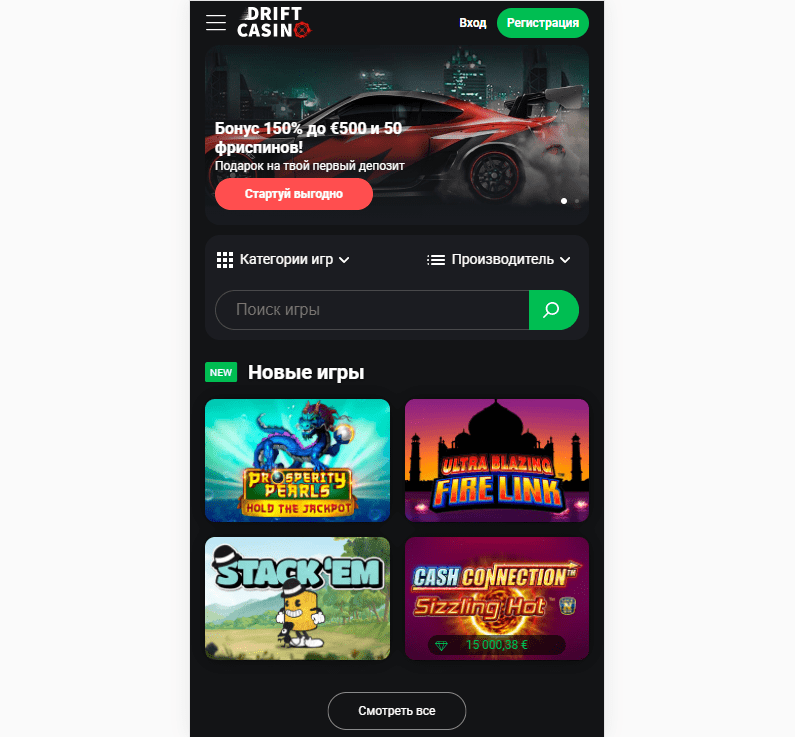Open the Cash Connection Sizzling Hot game
The width and height of the screenshot is (795, 737).
497,598
